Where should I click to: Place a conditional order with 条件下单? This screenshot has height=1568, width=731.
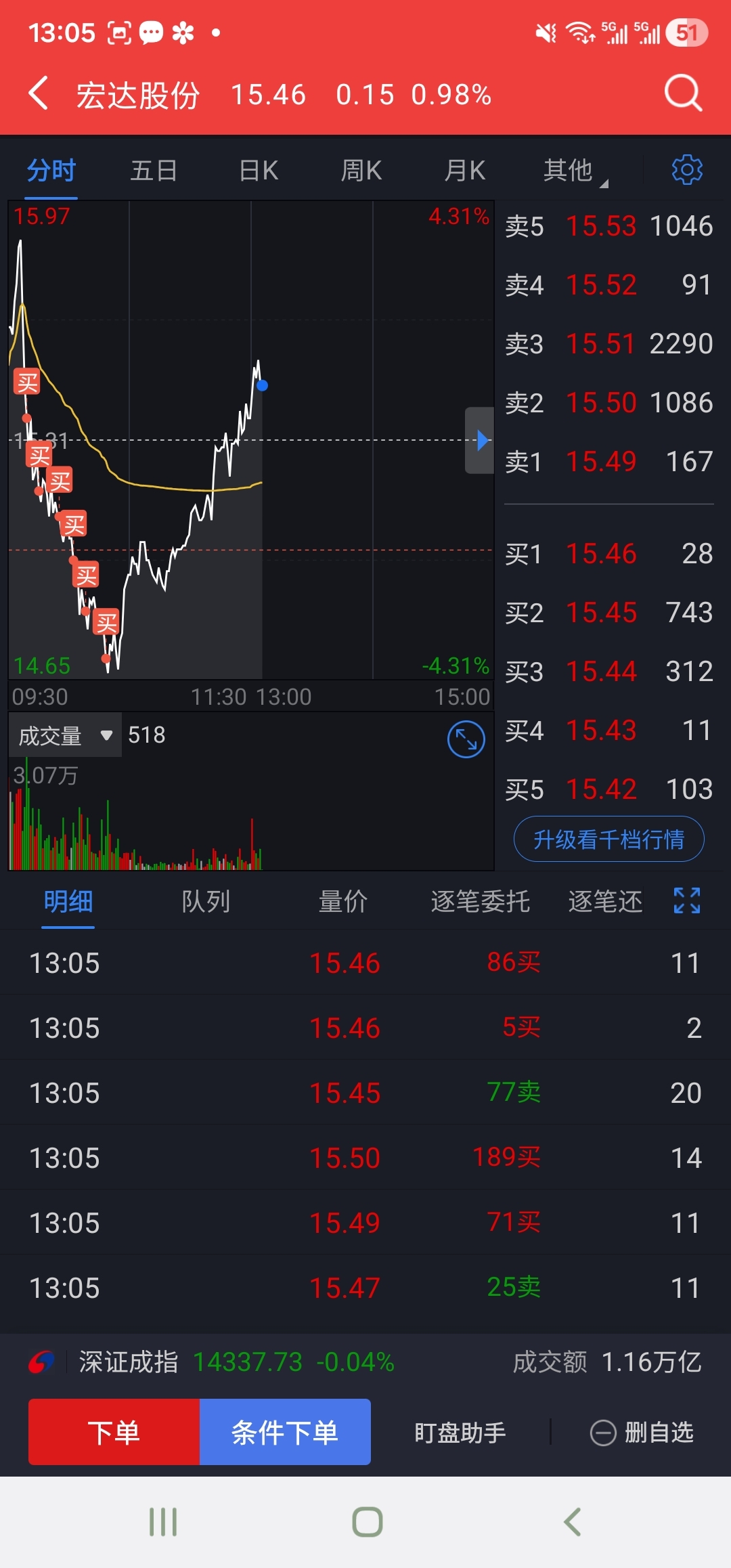[x=285, y=1432]
